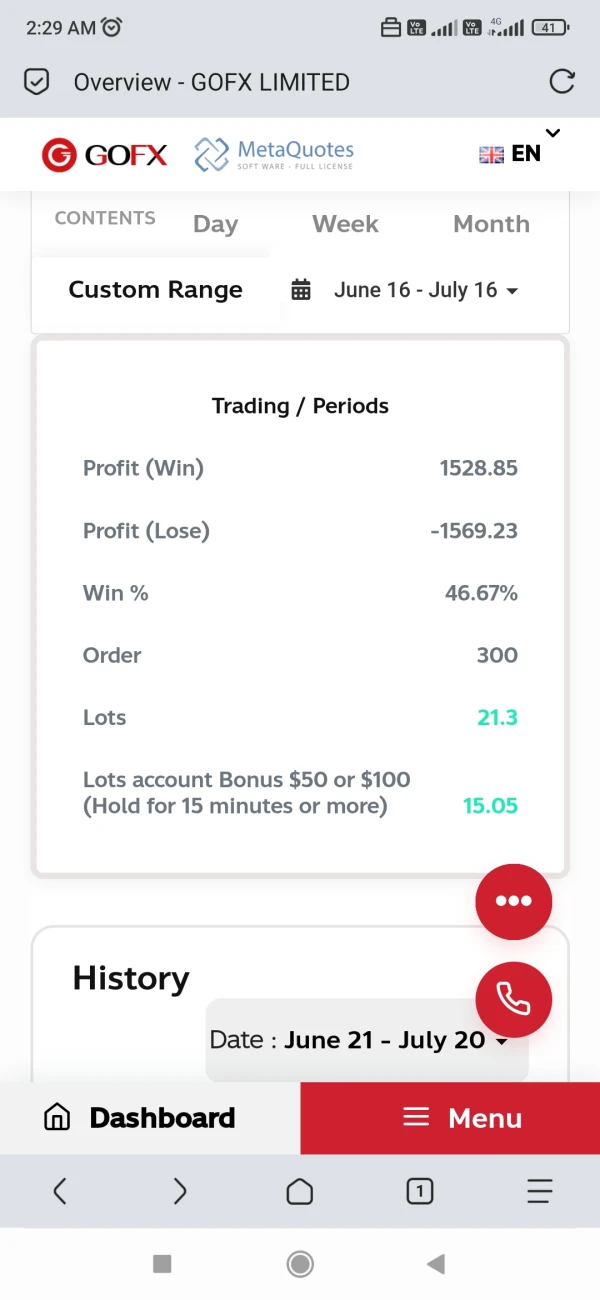Tap the site security shield icon
This screenshot has height=1300, width=600.
37,82
